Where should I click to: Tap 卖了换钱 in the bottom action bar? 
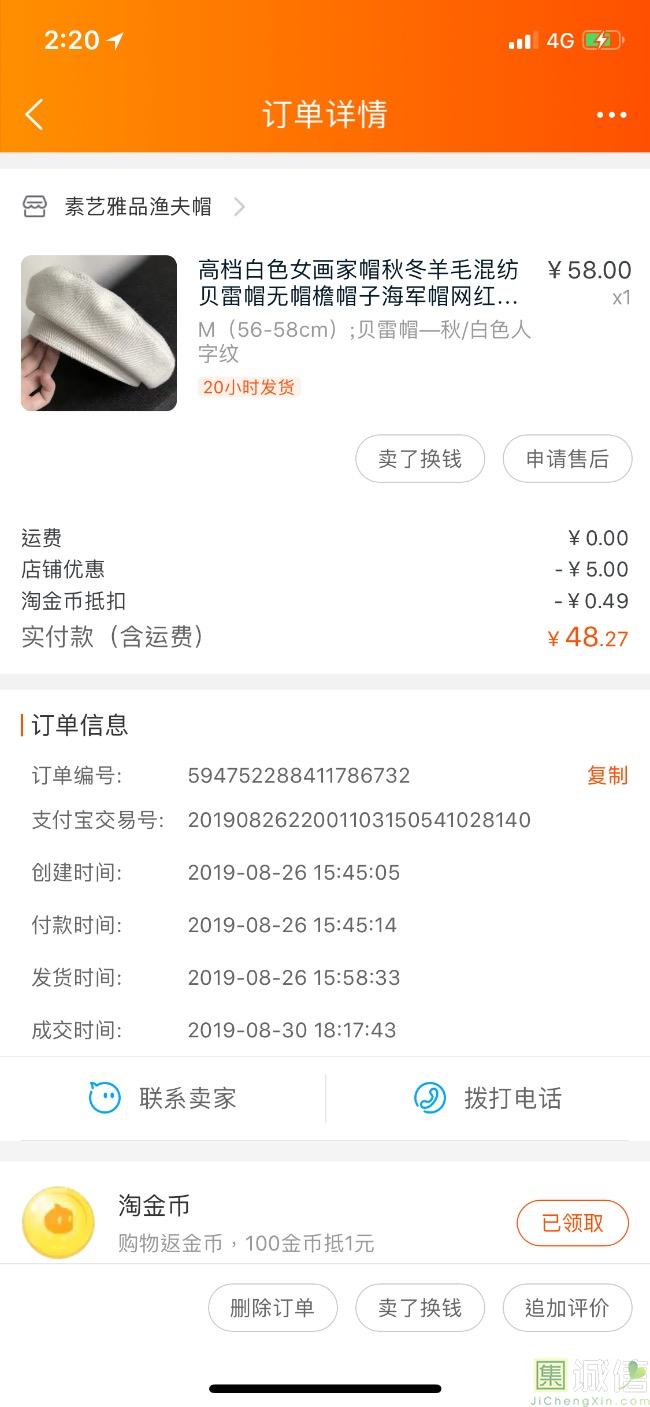(x=420, y=1308)
